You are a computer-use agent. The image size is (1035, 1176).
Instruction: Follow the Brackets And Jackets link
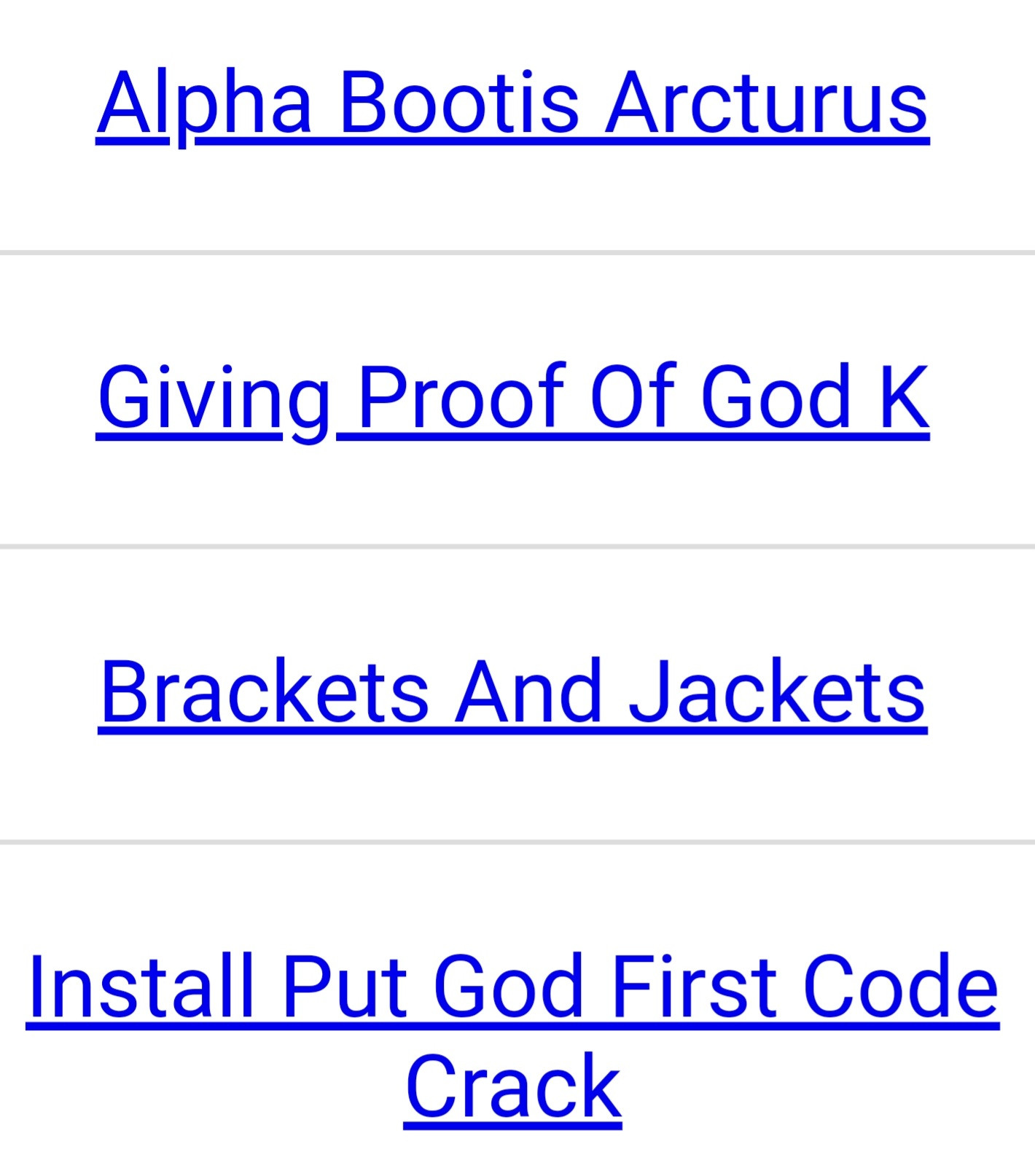pyautogui.click(x=512, y=691)
